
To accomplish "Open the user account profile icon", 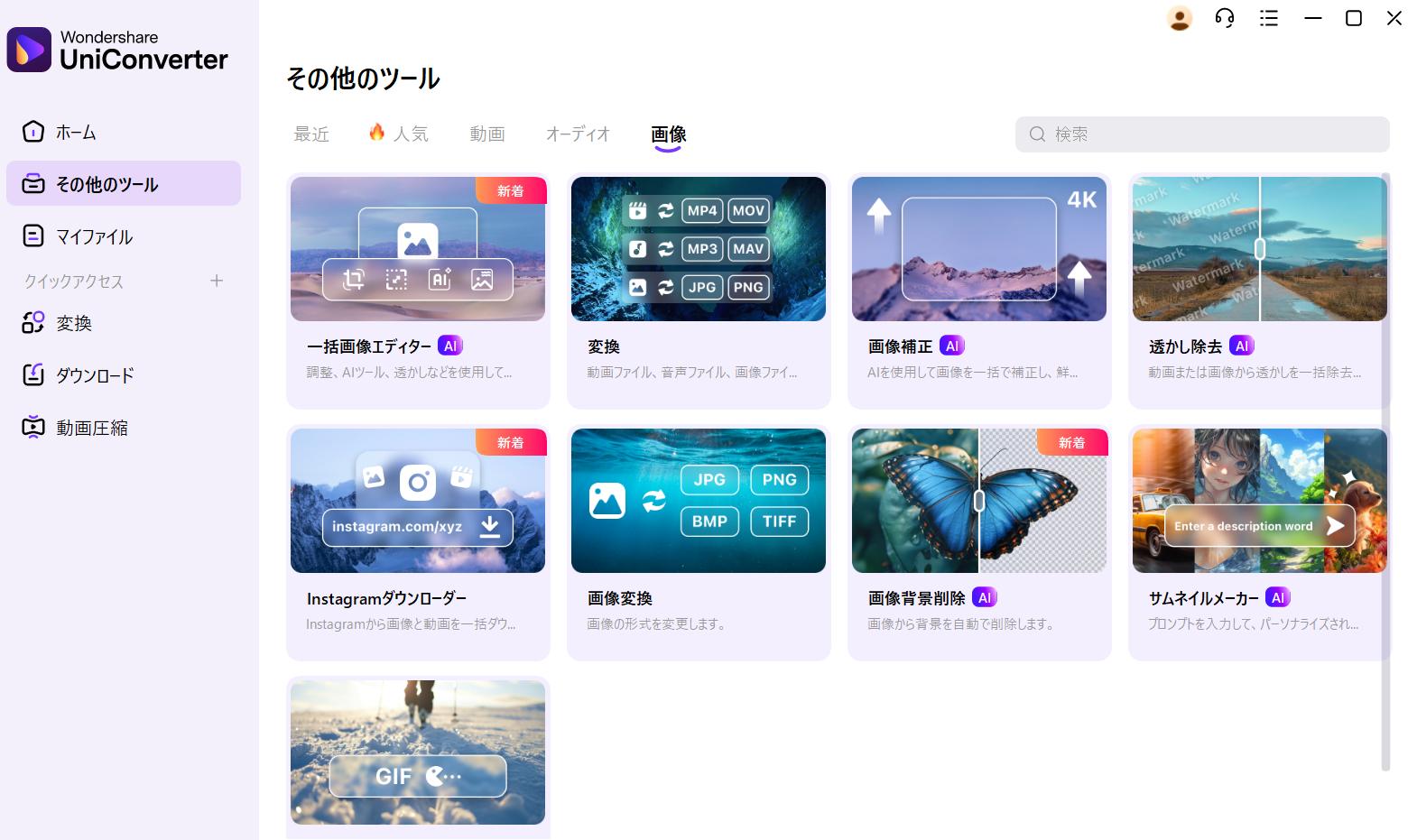I will 1179,18.
